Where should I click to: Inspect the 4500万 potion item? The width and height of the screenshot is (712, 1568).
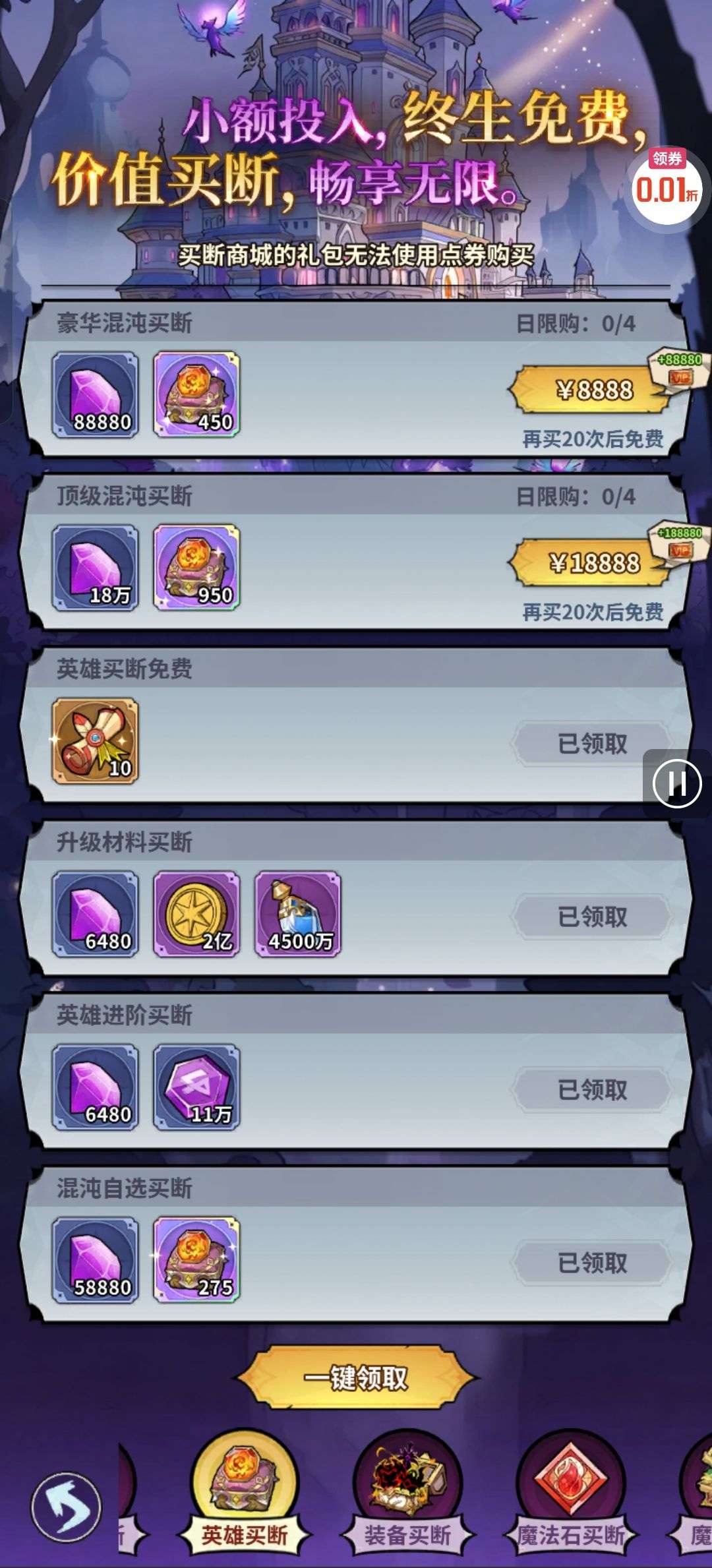pos(298,914)
